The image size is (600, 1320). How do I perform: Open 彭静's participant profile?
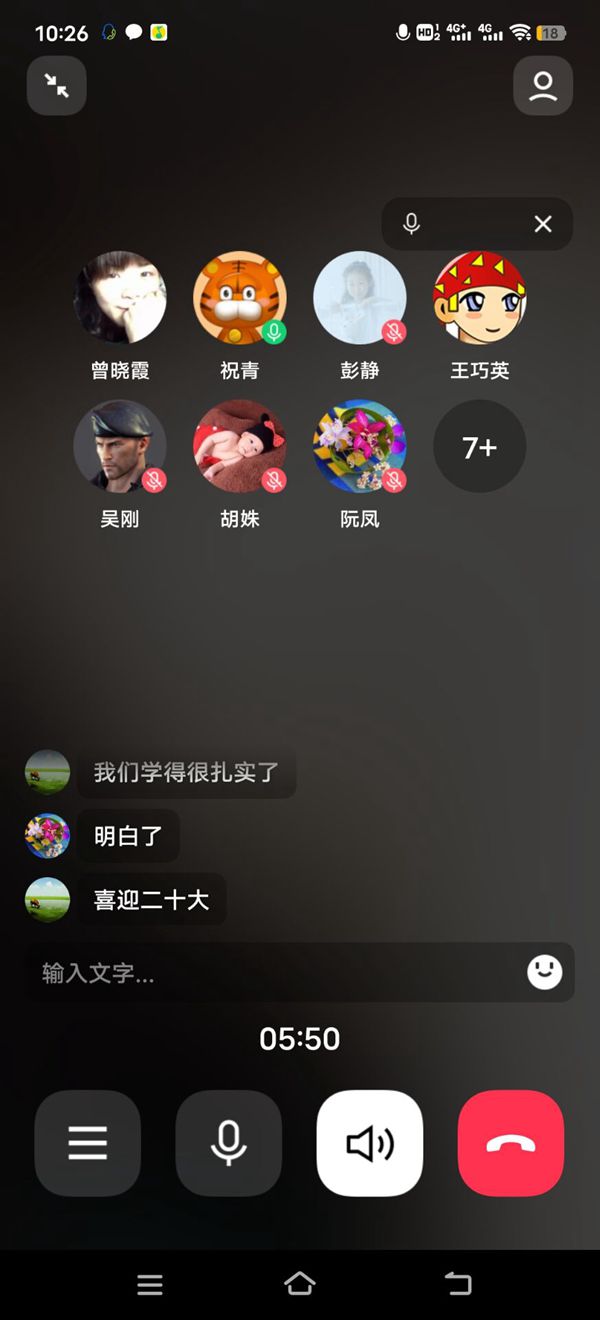point(360,298)
